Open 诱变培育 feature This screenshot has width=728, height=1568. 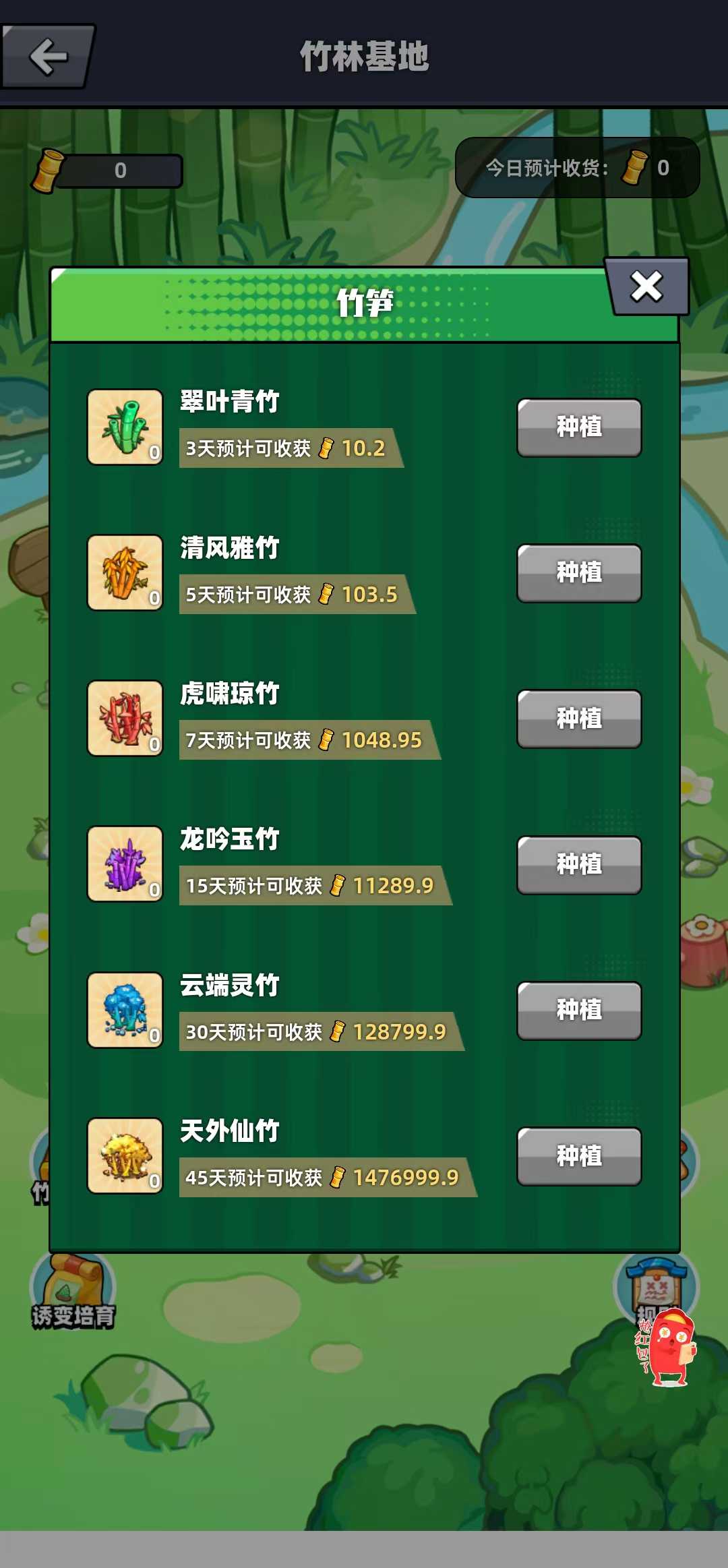point(73,1293)
